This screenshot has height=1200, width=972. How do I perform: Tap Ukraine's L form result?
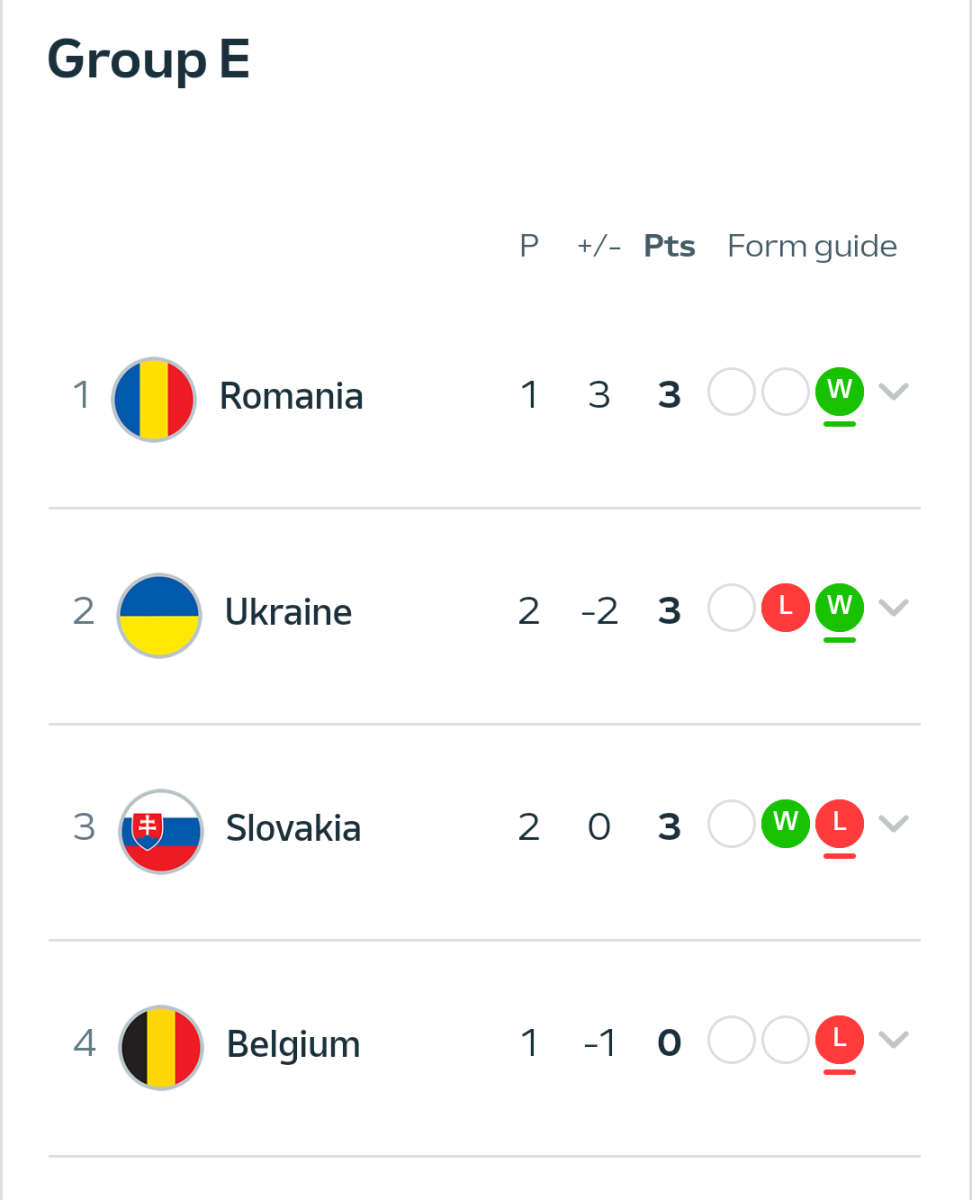[785, 607]
